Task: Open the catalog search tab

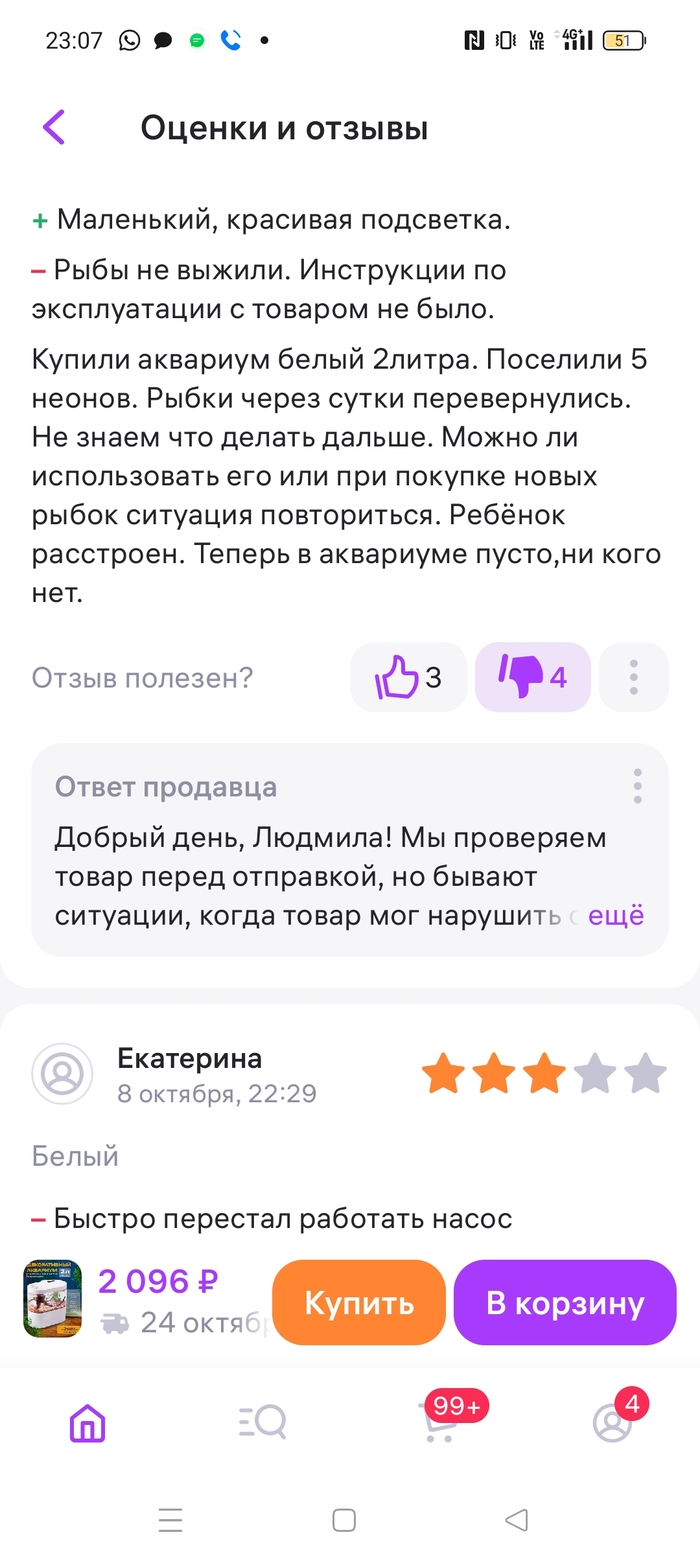Action: 262,1421
